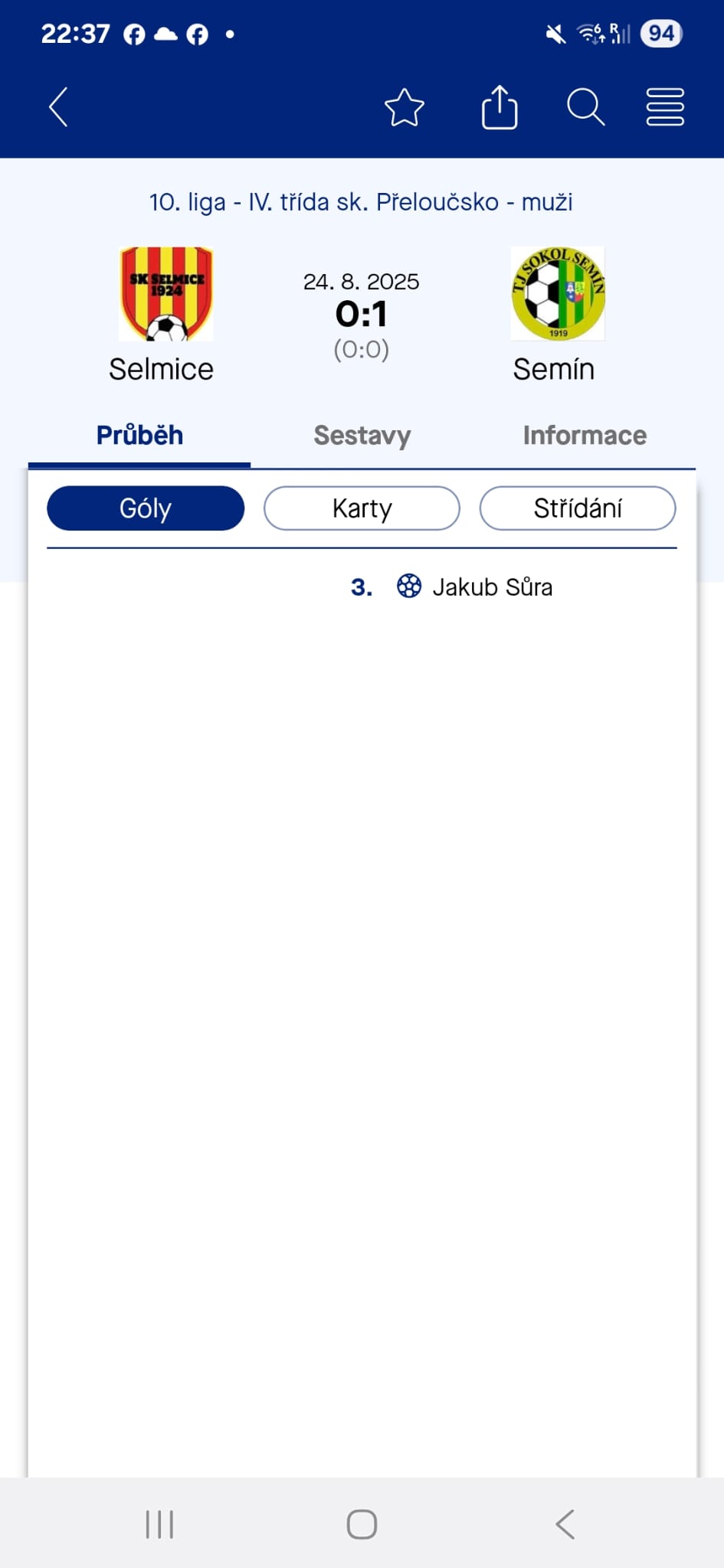
Task: Share this match
Action: click(499, 107)
